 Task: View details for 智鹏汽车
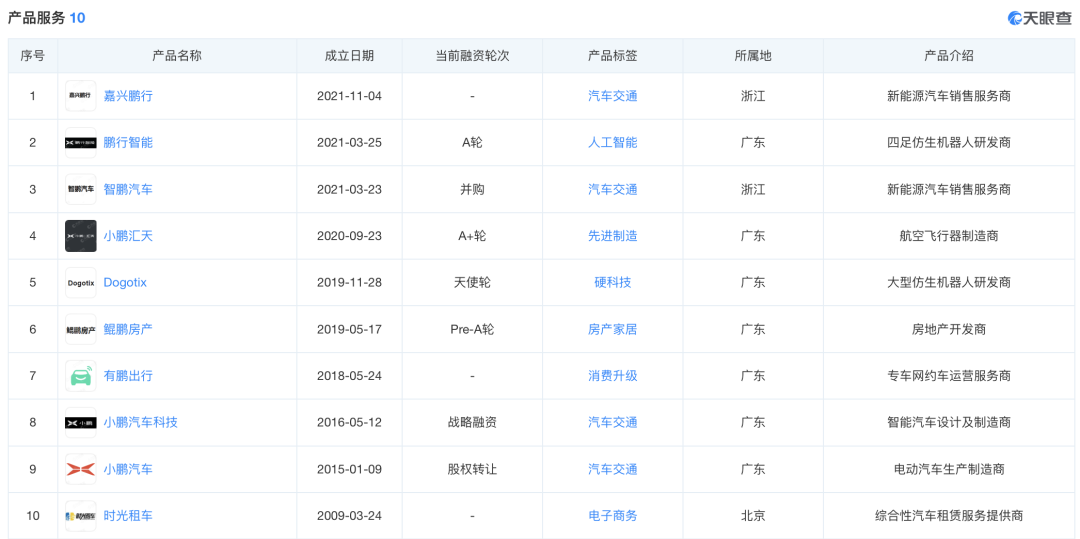click(x=128, y=189)
